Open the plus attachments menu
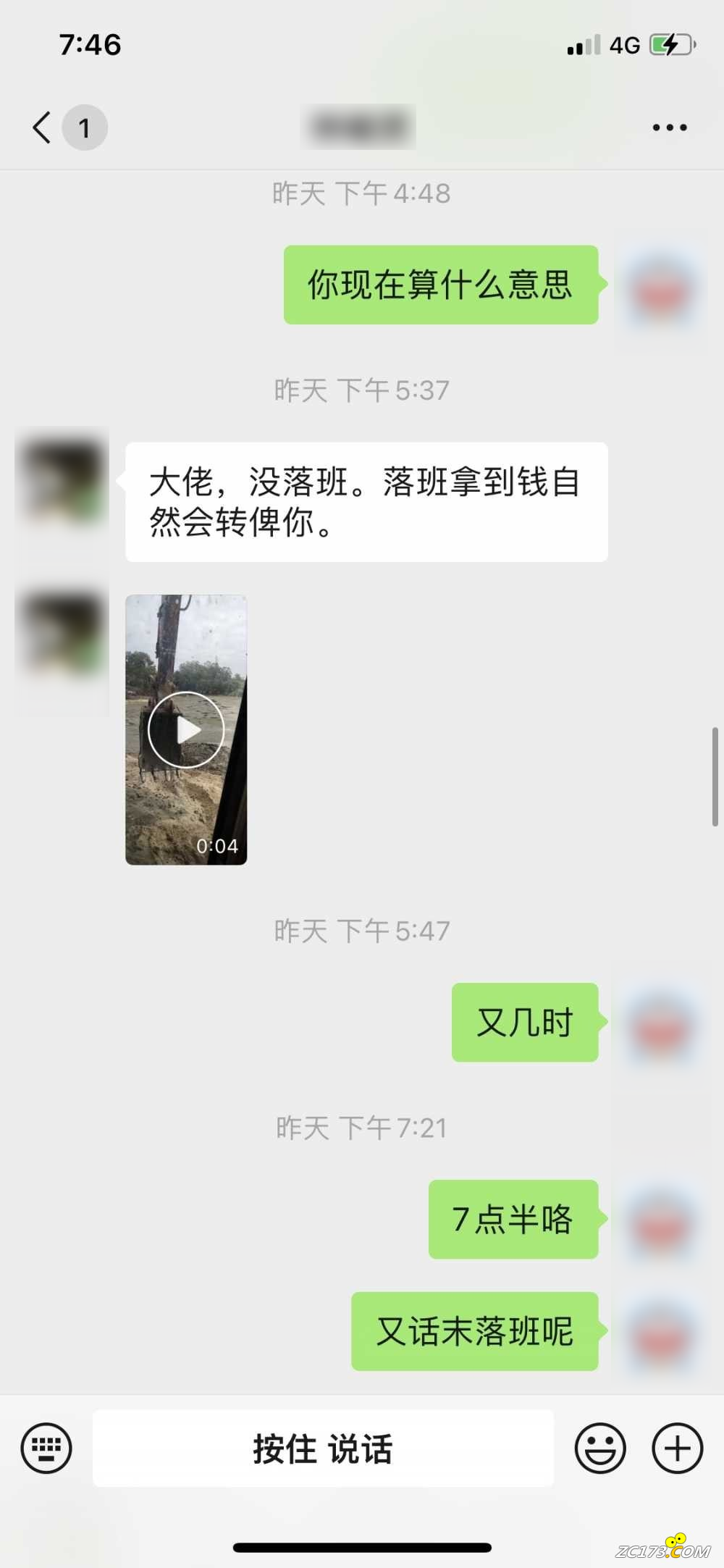The height and width of the screenshot is (1568, 724). point(677,1448)
